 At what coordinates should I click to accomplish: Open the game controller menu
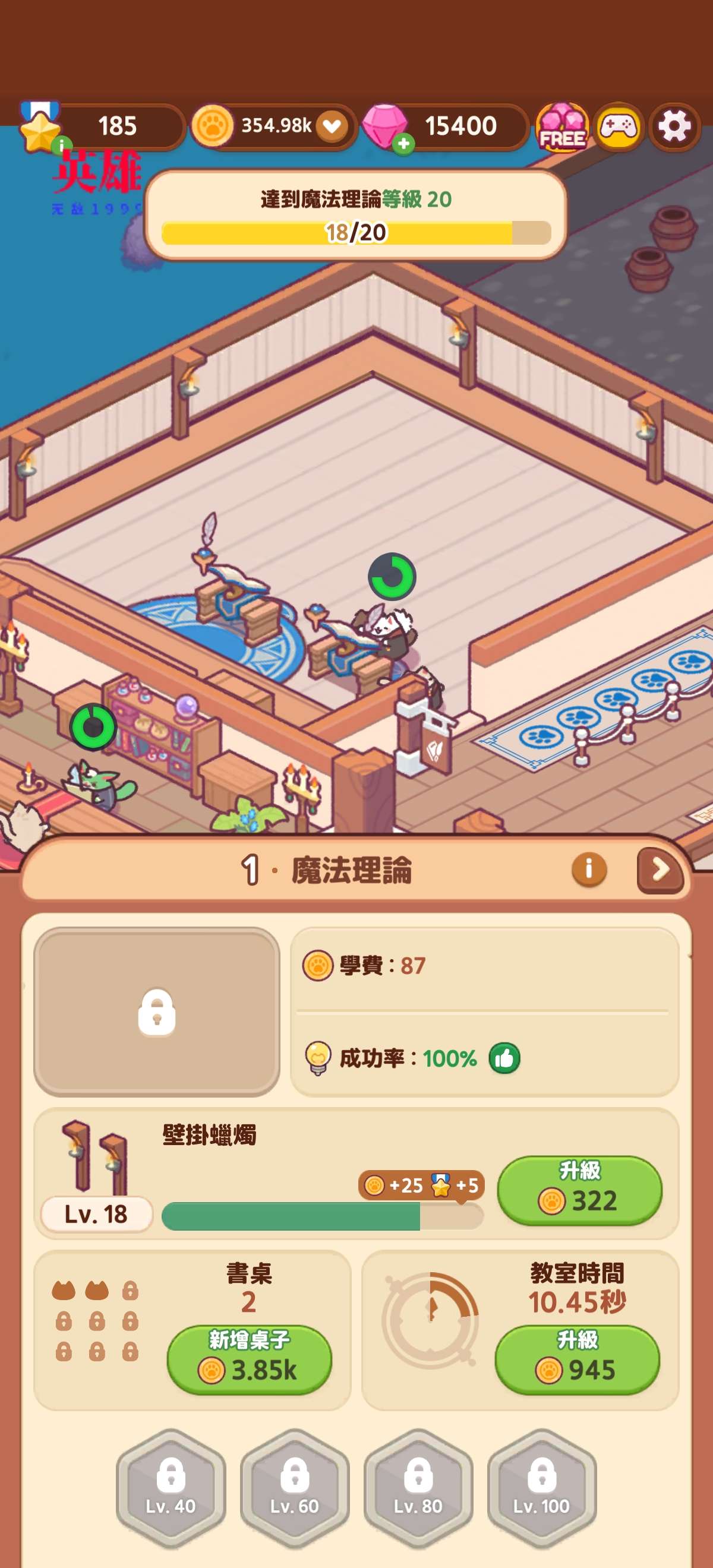point(619,127)
